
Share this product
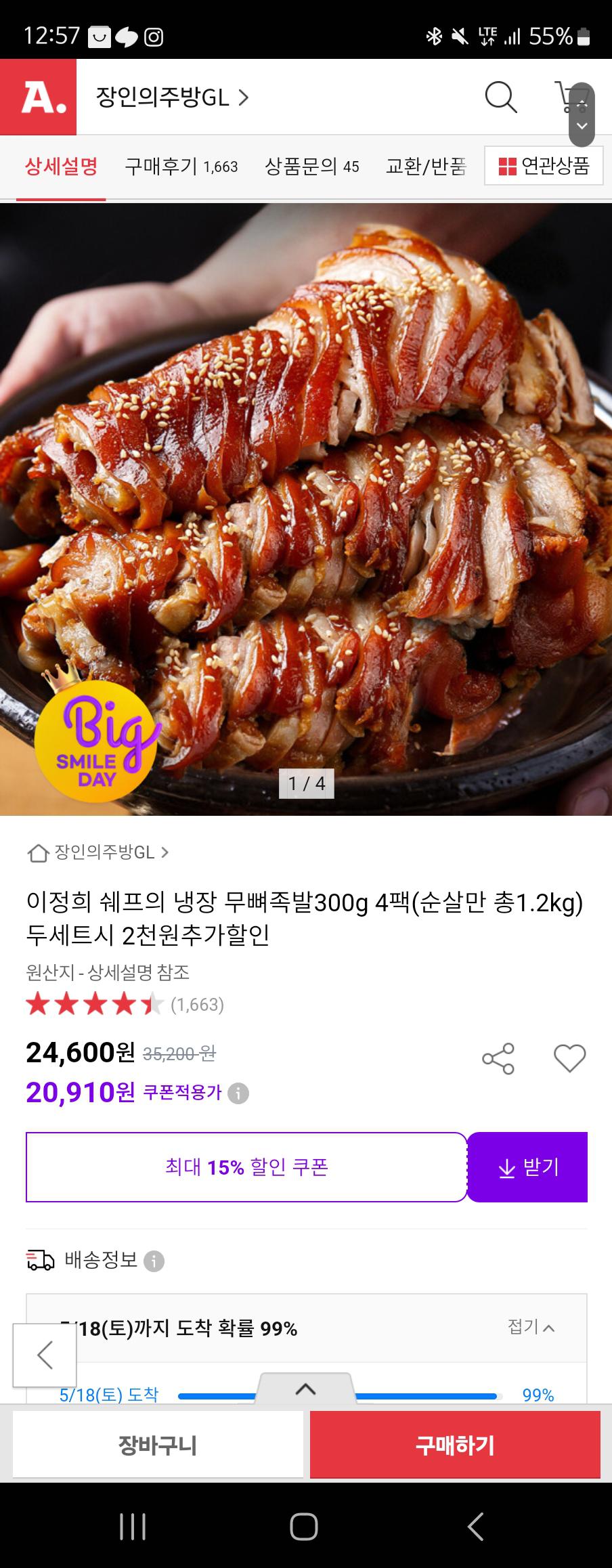click(x=498, y=1058)
